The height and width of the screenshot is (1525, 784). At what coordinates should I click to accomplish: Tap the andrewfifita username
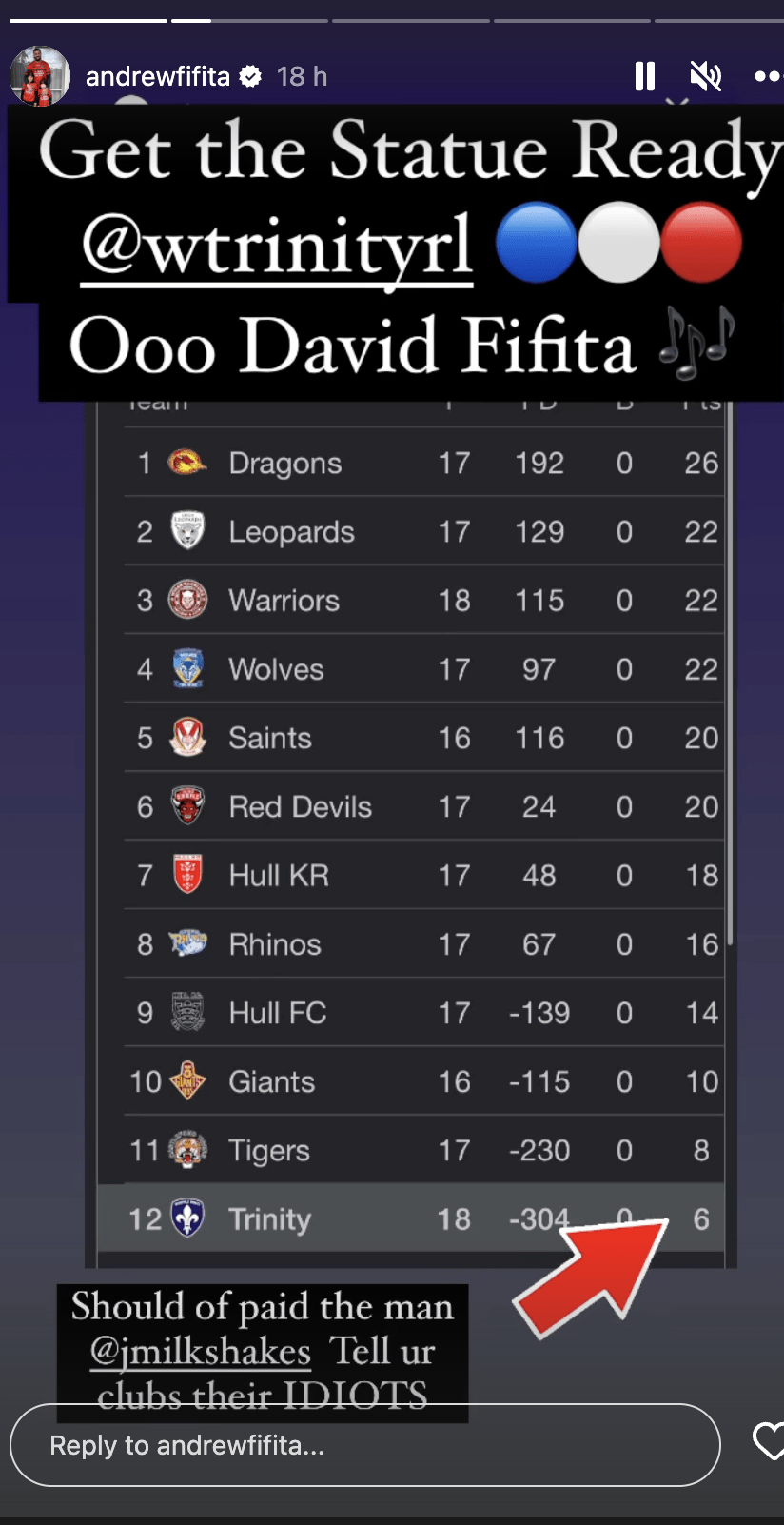point(158,76)
